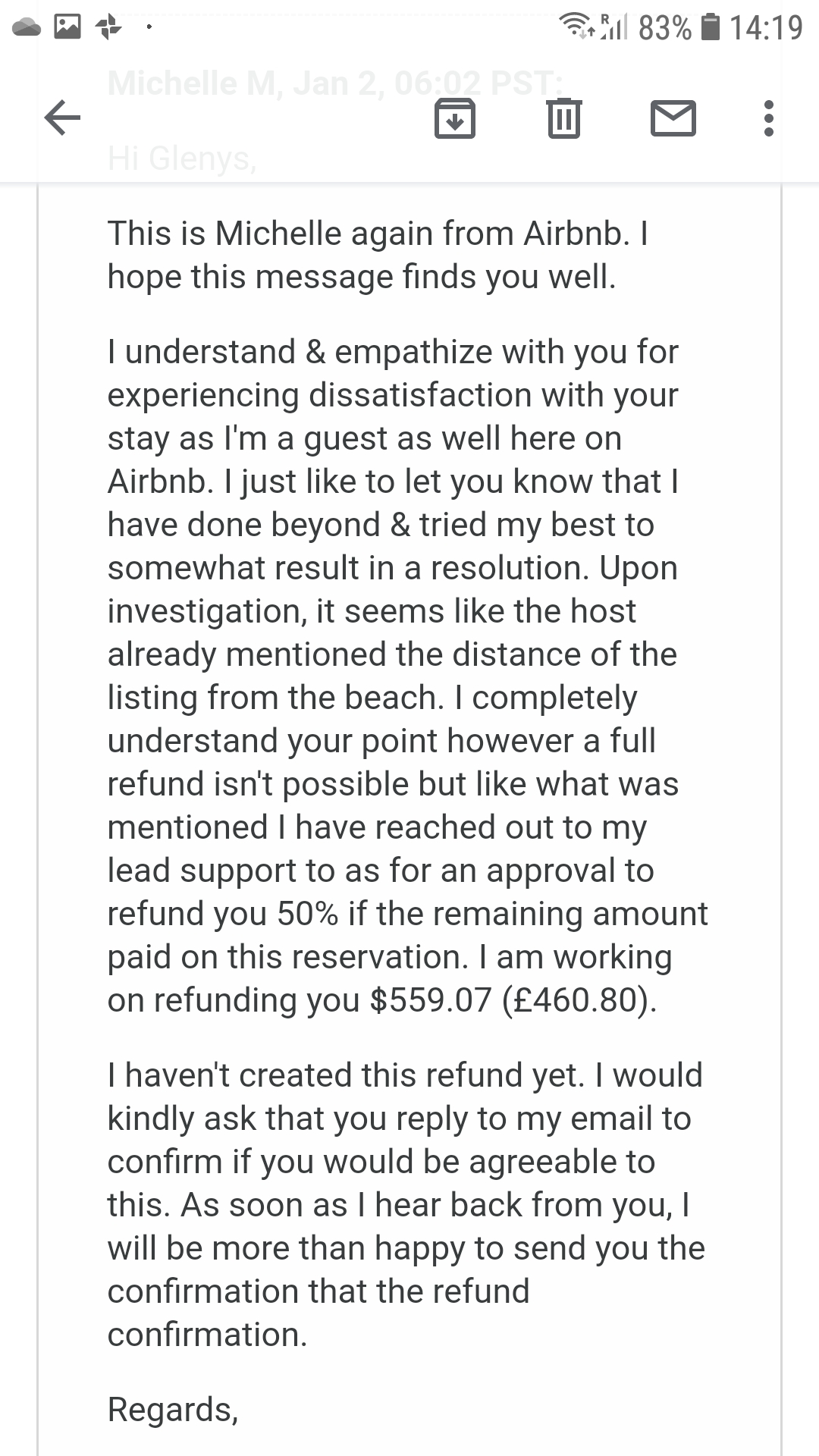Mark this email as unread
This screenshot has height=1456, width=819.
pyautogui.click(x=673, y=118)
